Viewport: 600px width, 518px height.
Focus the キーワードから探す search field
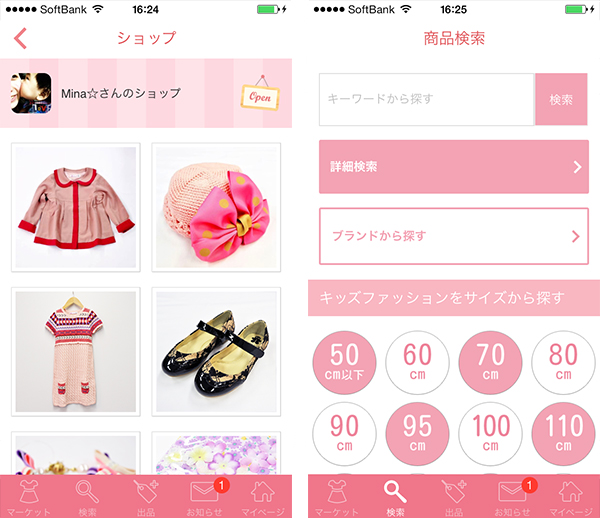[426, 99]
